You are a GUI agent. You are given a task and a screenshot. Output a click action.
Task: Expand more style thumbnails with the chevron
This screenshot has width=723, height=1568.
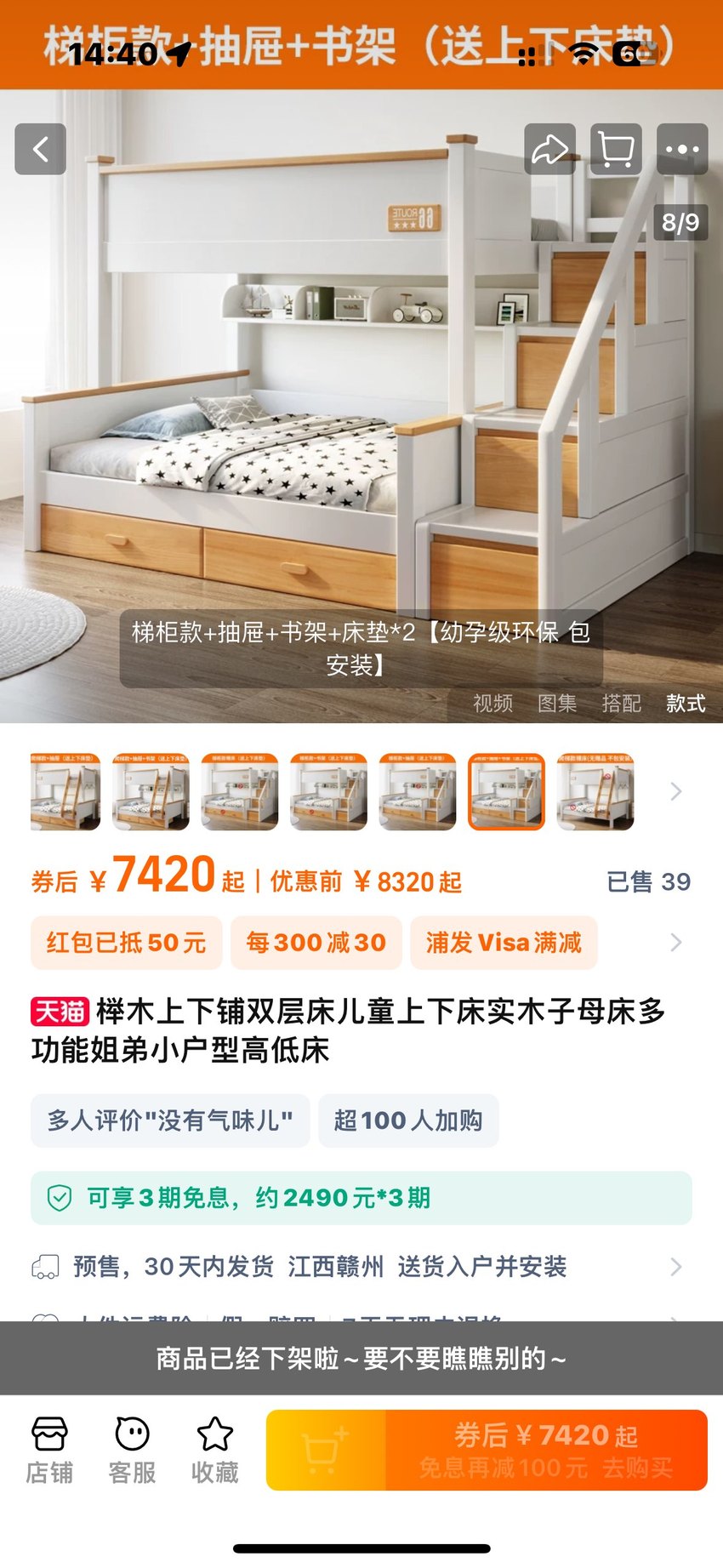[676, 791]
